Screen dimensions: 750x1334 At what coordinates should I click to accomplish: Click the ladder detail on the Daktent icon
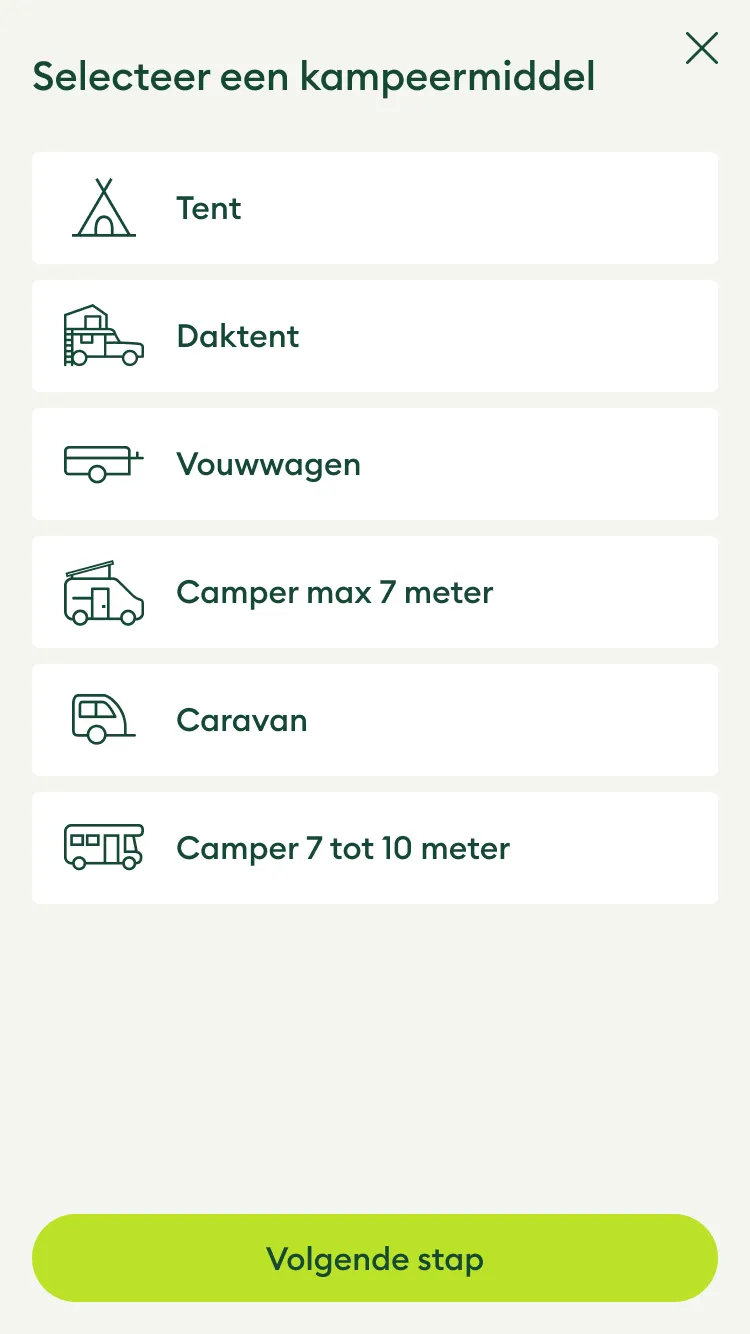pyautogui.click(x=69, y=345)
